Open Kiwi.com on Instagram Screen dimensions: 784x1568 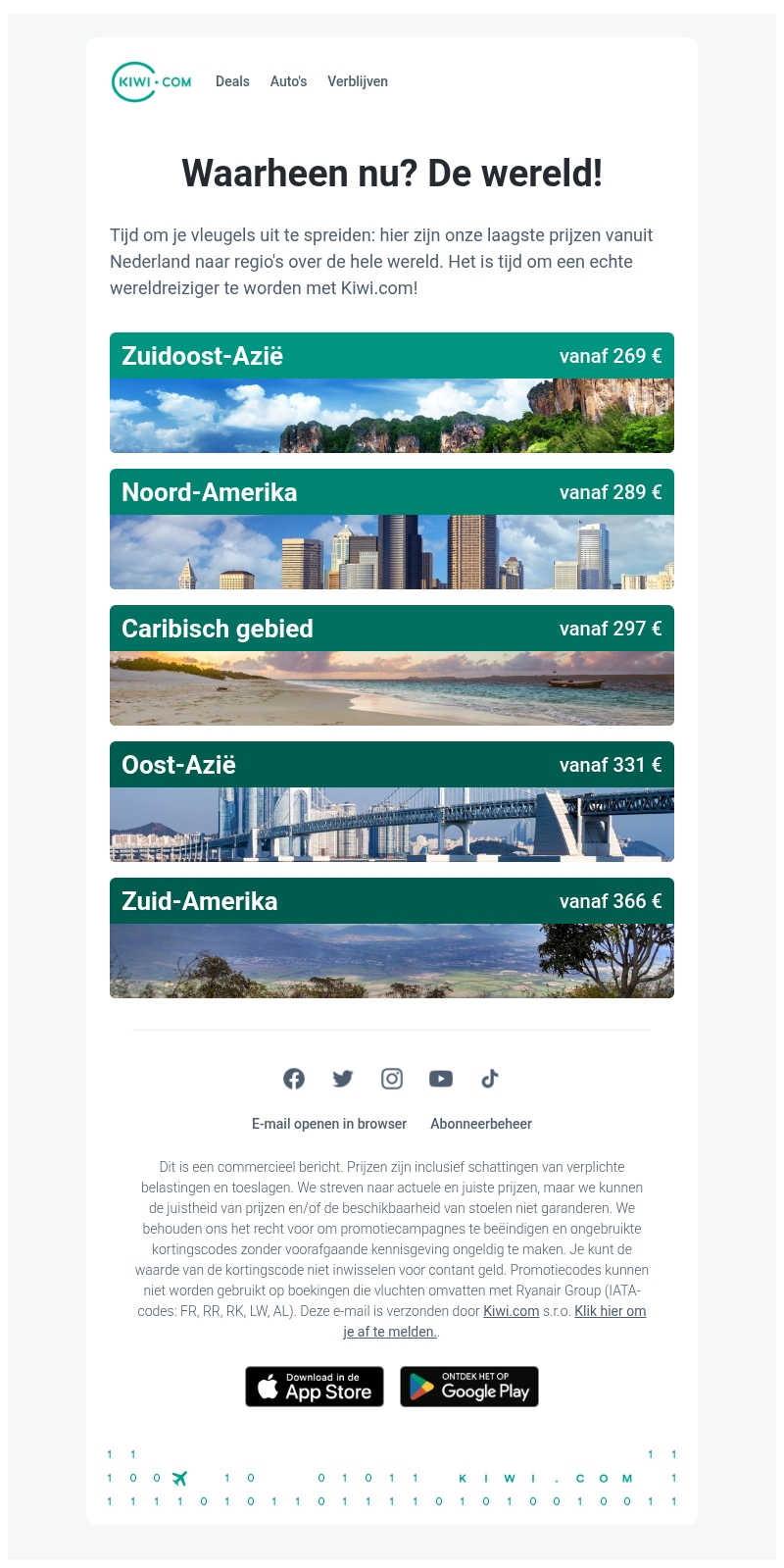392,1079
